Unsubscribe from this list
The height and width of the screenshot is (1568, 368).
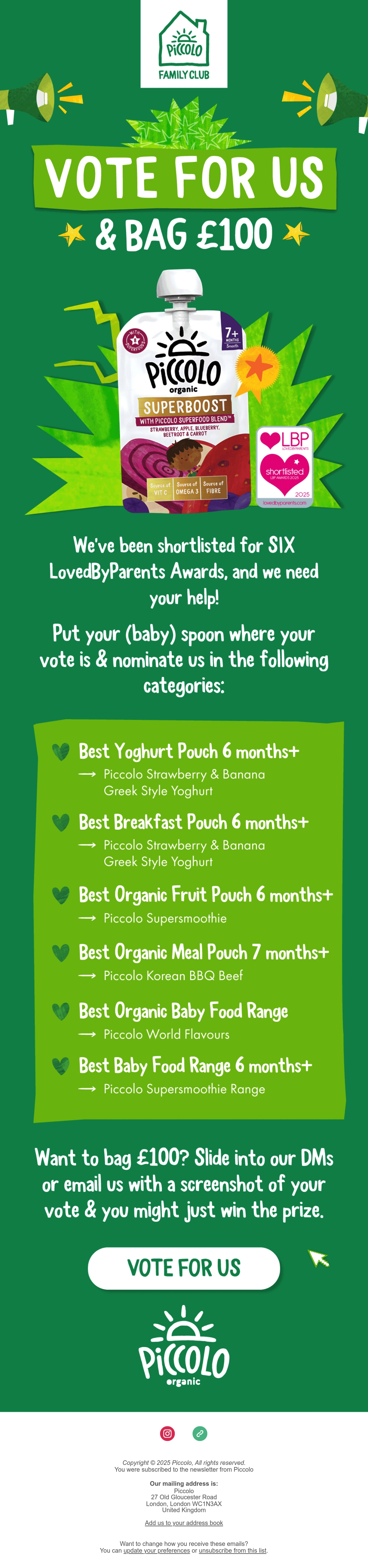(x=232, y=1550)
